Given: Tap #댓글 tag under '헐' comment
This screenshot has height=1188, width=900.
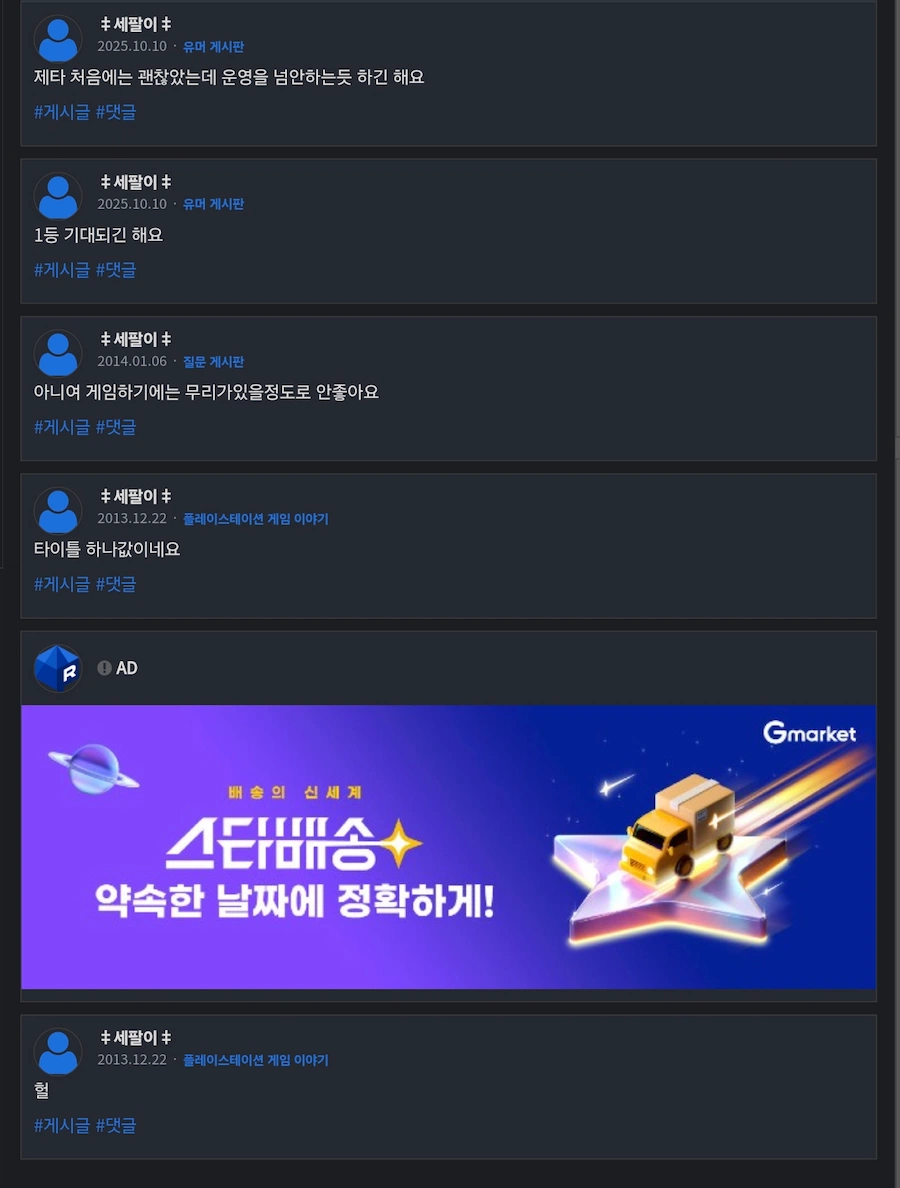Looking at the screenshot, I should [x=116, y=1125].
